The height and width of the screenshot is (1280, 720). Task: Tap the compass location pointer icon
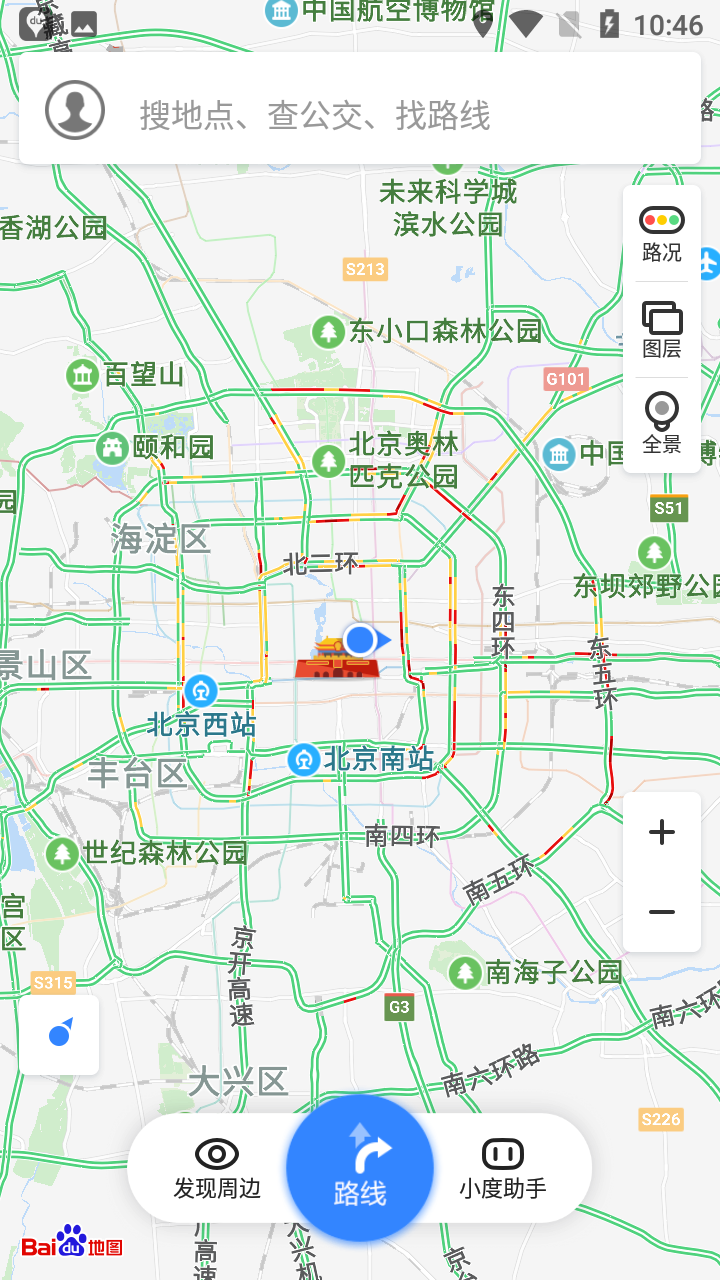click(59, 1035)
